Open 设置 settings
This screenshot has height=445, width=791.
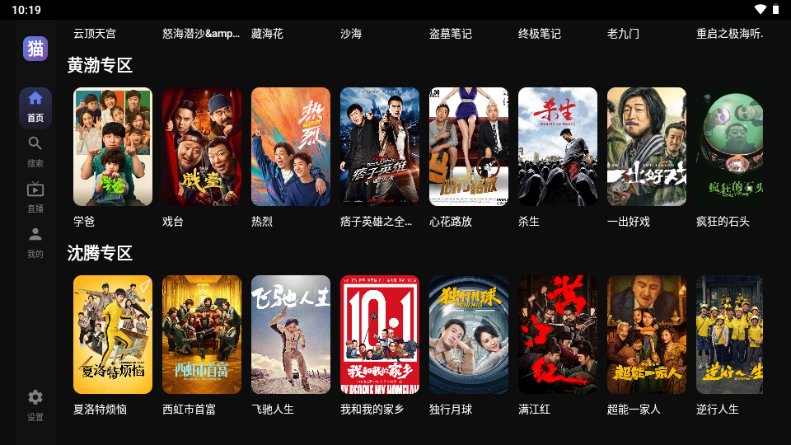35,404
